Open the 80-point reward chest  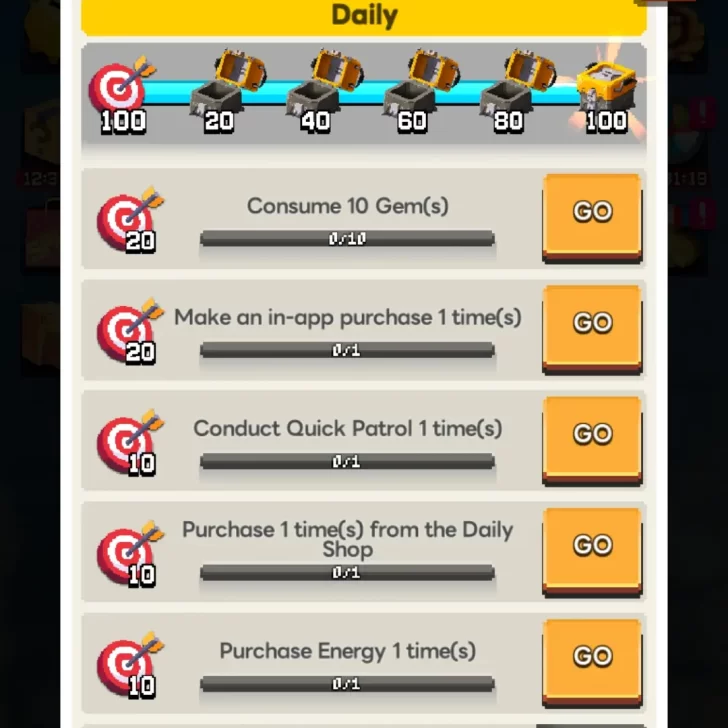click(515, 90)
